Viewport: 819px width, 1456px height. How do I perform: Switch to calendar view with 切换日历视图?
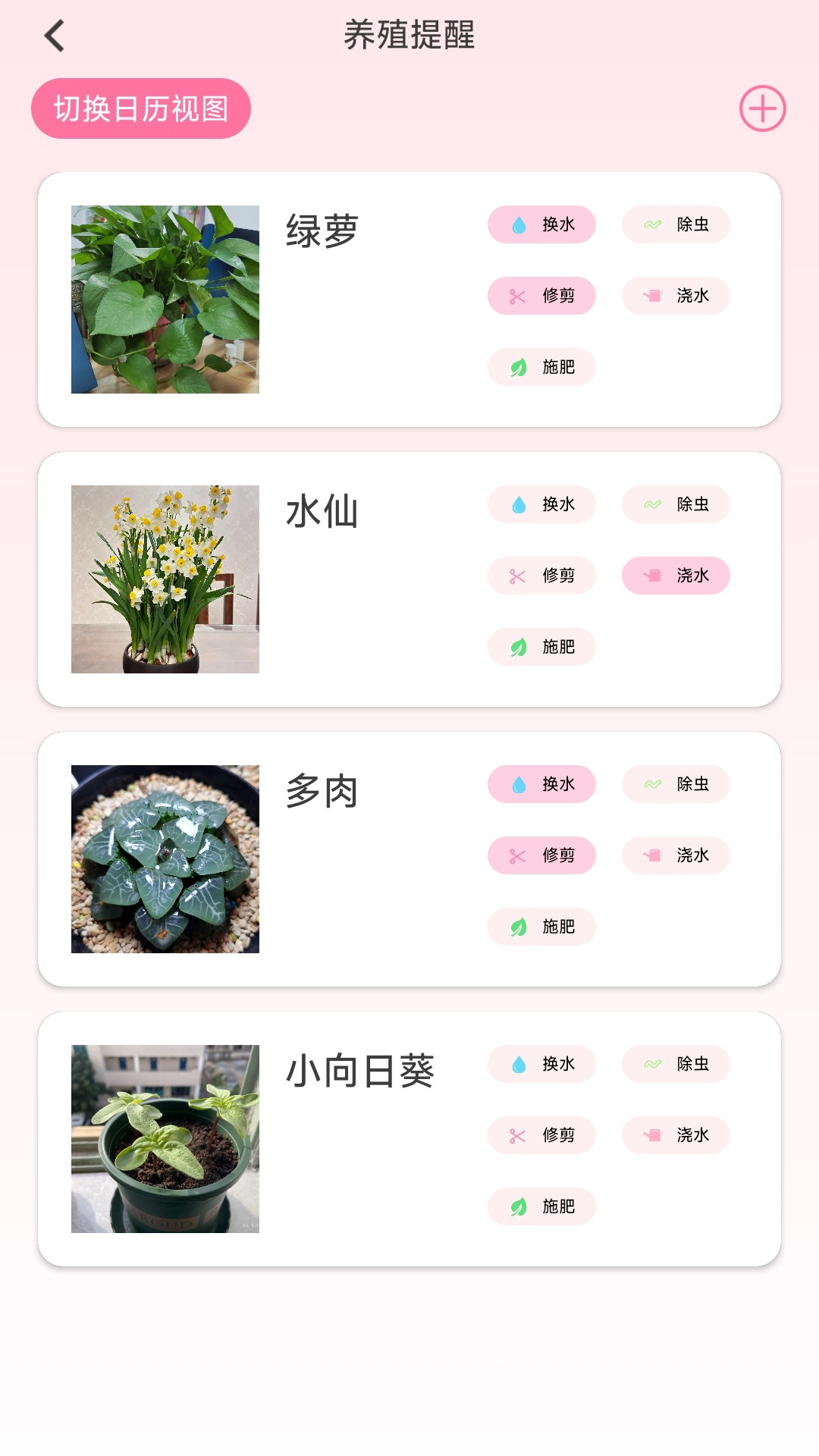[142, 108]
